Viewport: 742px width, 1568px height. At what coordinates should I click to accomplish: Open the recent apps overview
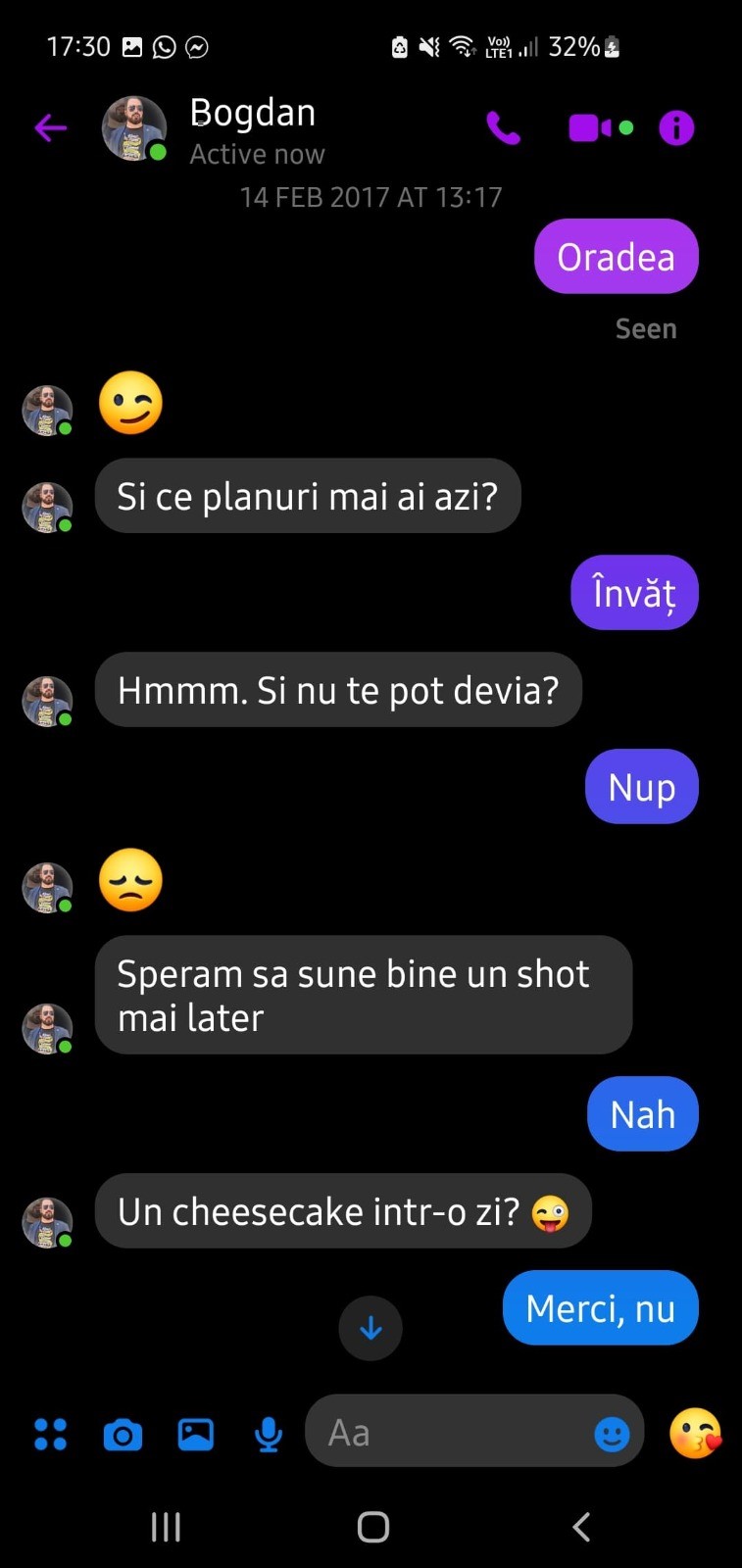pyautogui.click(x=166, y=1526)
